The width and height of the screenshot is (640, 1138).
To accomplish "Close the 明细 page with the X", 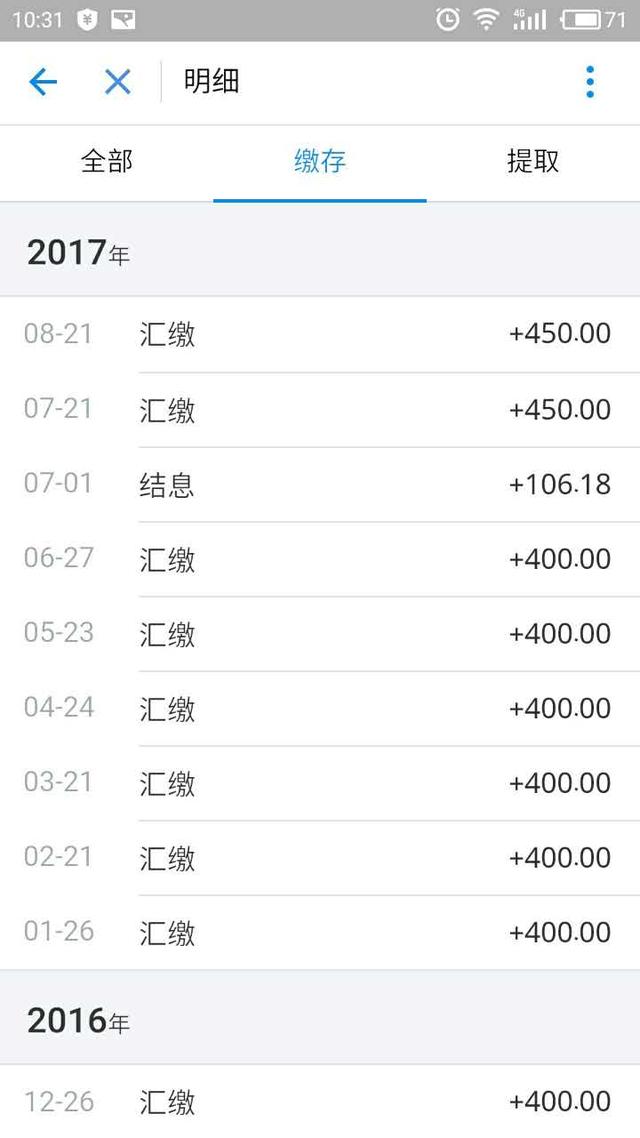I will (x=118, y=82).
